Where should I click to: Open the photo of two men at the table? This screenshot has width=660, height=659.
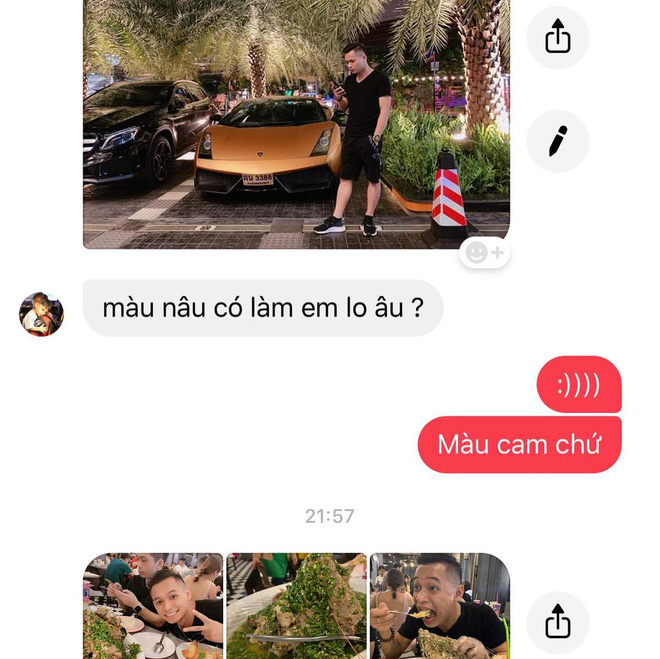pyautogui.click(x=153, y=606)
